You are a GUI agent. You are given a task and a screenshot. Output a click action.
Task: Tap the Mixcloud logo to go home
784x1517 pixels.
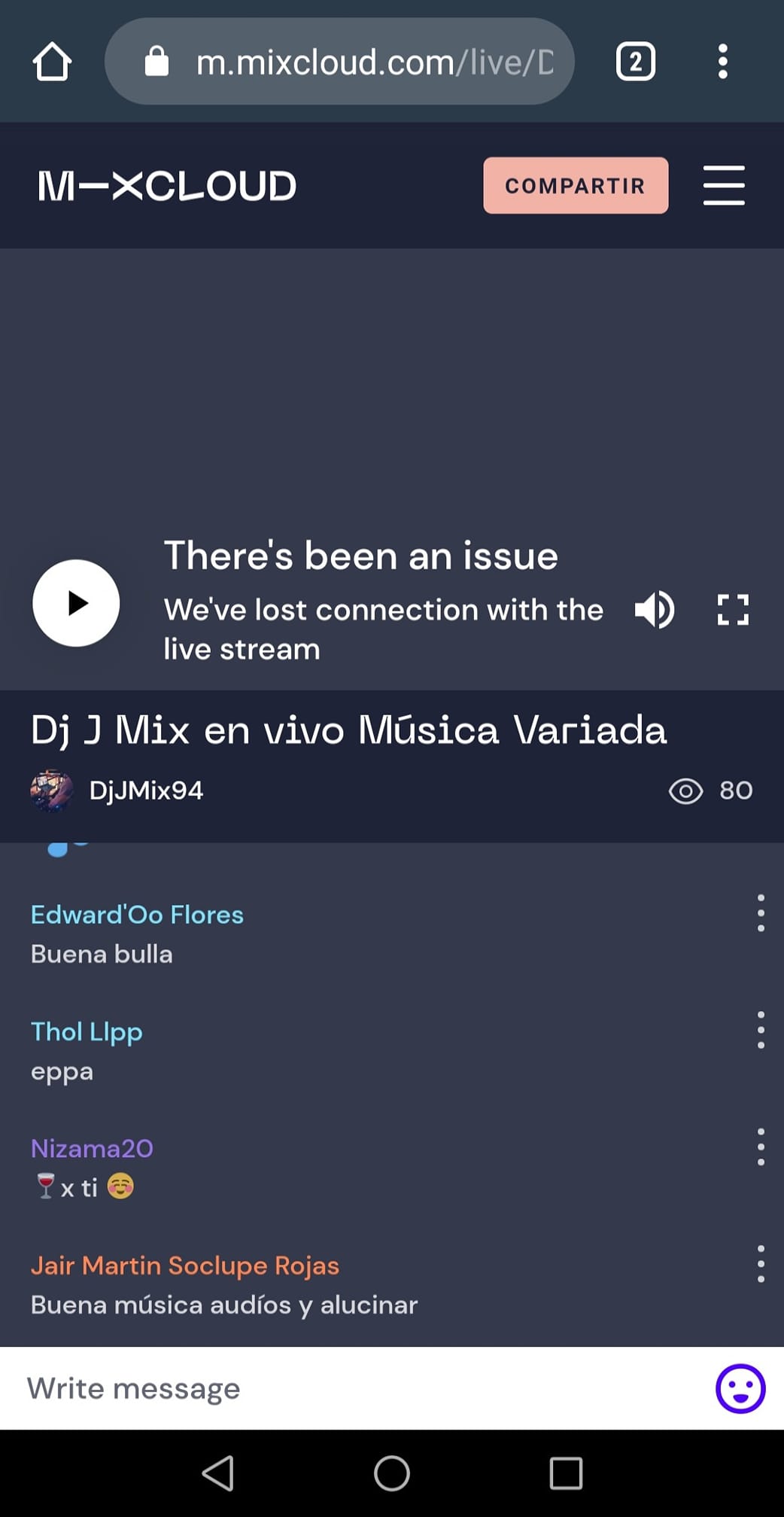coord(167,186)
